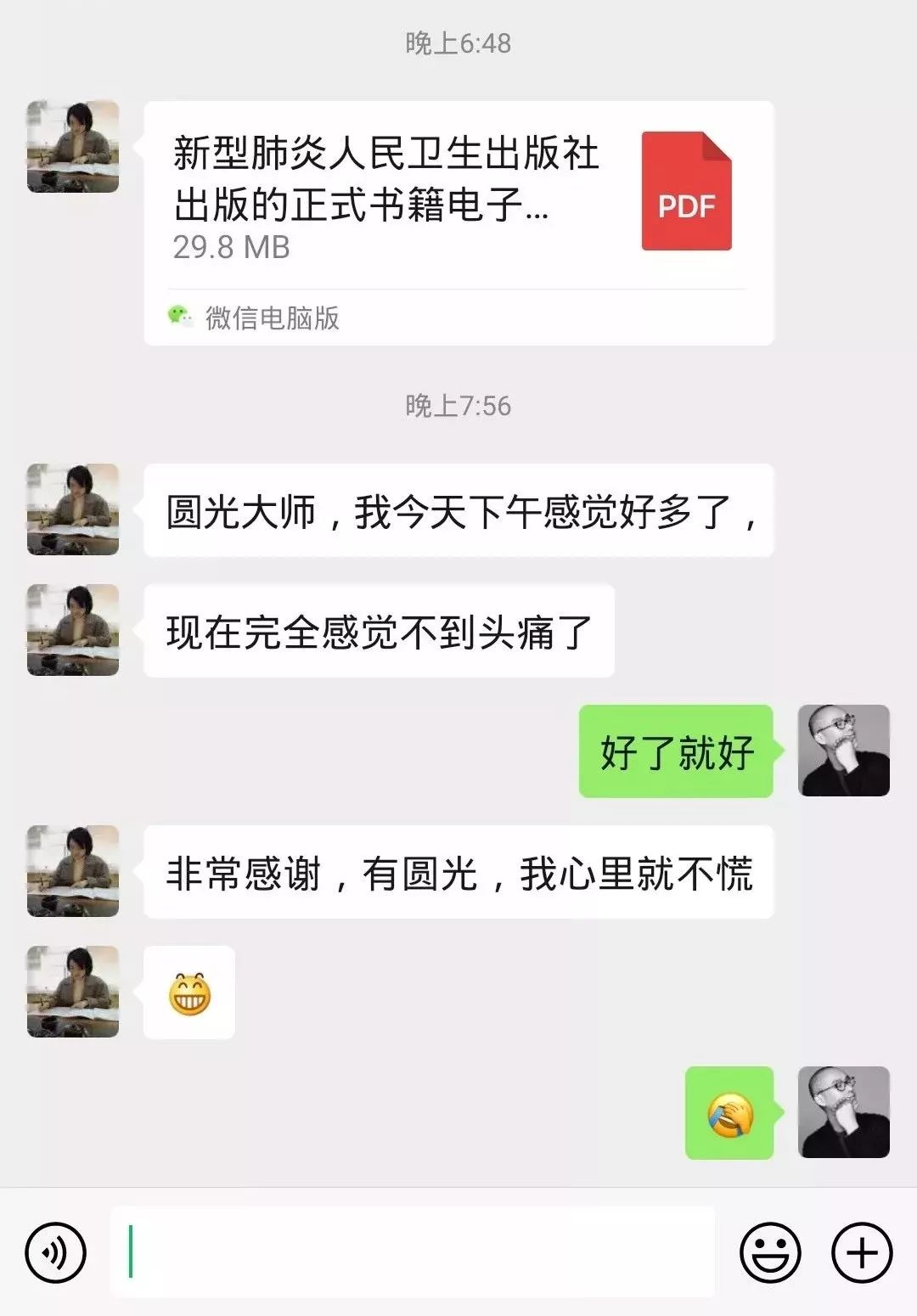Tap the 好了就好 green reply bubble
This screenshot has height=1316, width=917.
[675, 752]
